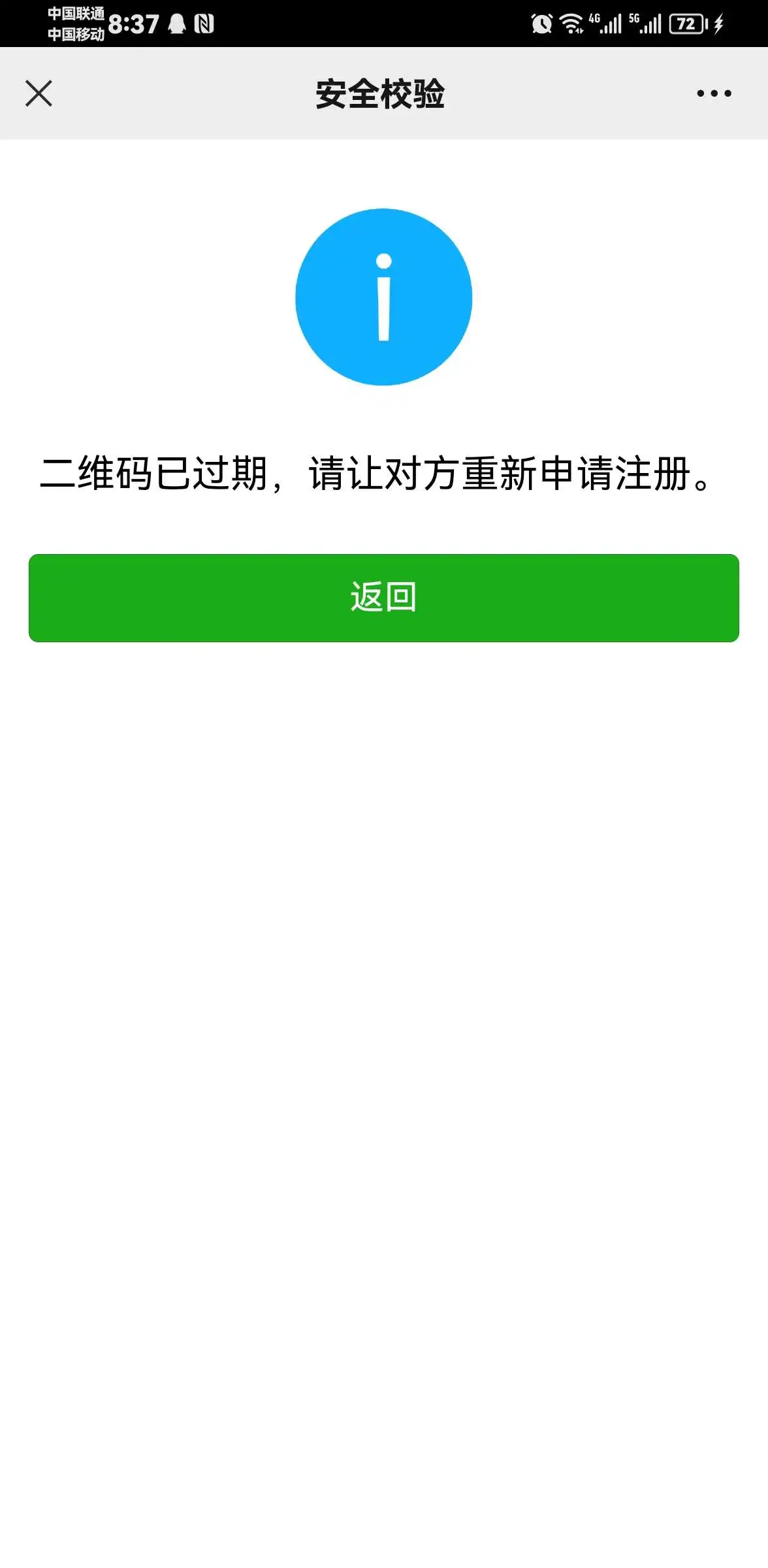Tap the green 返回 button
This screenshot has width=768, height=1568.
coord(384,598)
